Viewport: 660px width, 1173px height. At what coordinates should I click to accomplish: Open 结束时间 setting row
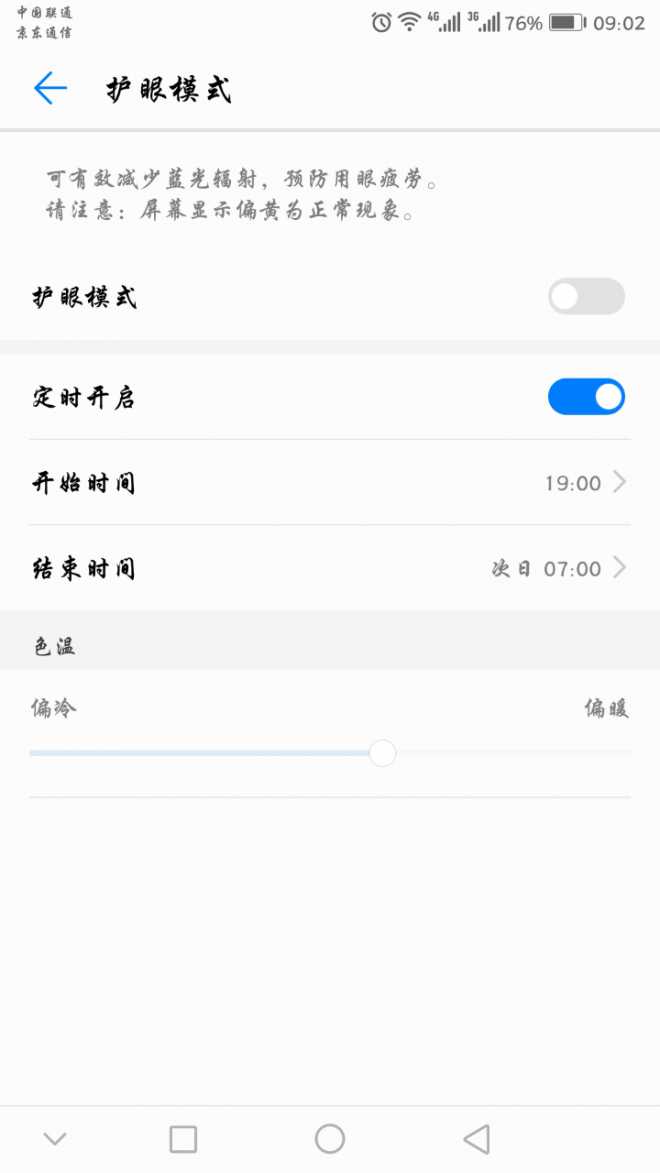click(x=330, y=569)
